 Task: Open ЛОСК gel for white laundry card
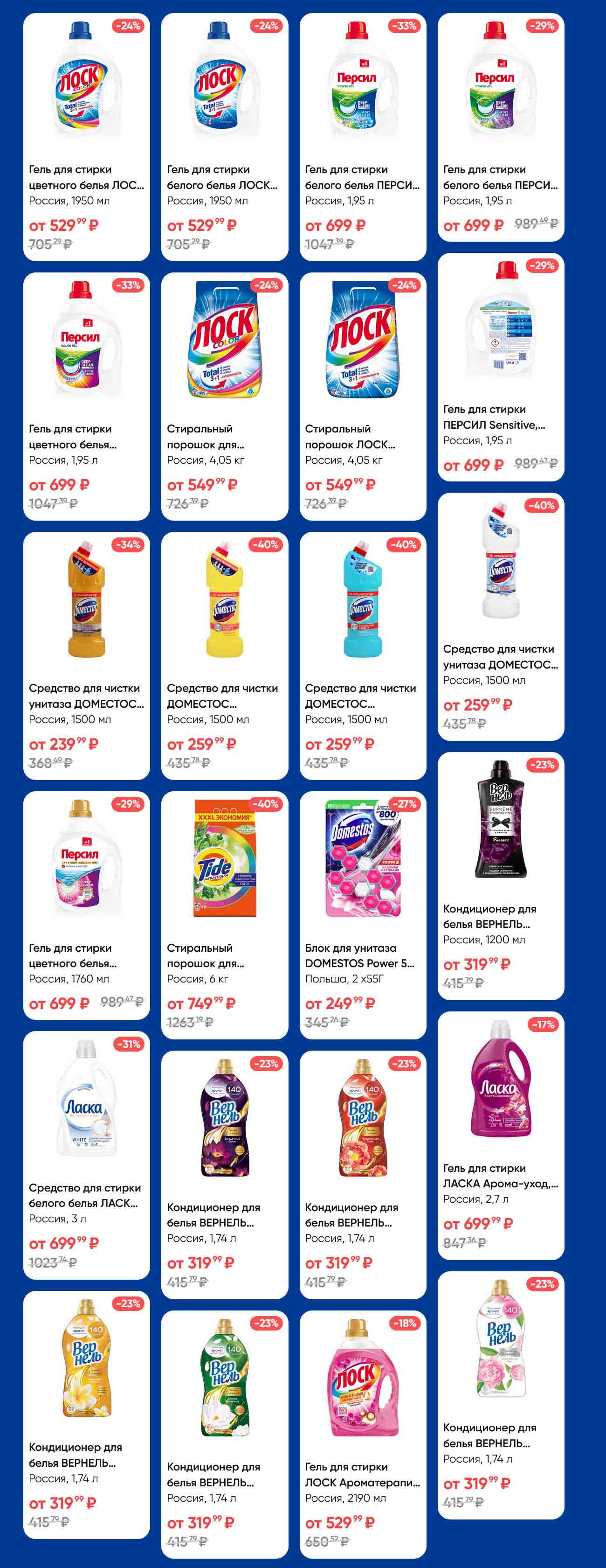[225, 137]
